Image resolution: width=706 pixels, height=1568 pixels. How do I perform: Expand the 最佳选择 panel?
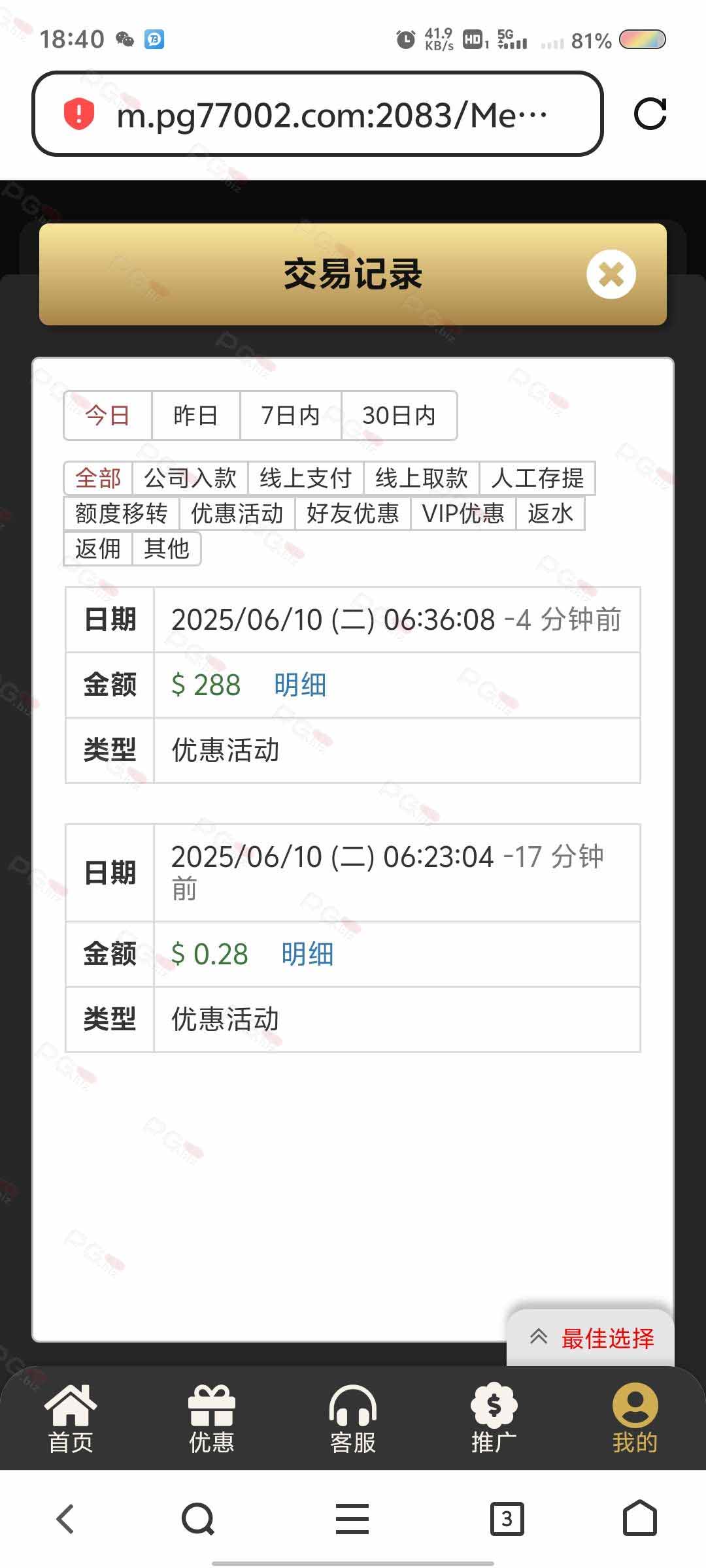click(591, 1338)
